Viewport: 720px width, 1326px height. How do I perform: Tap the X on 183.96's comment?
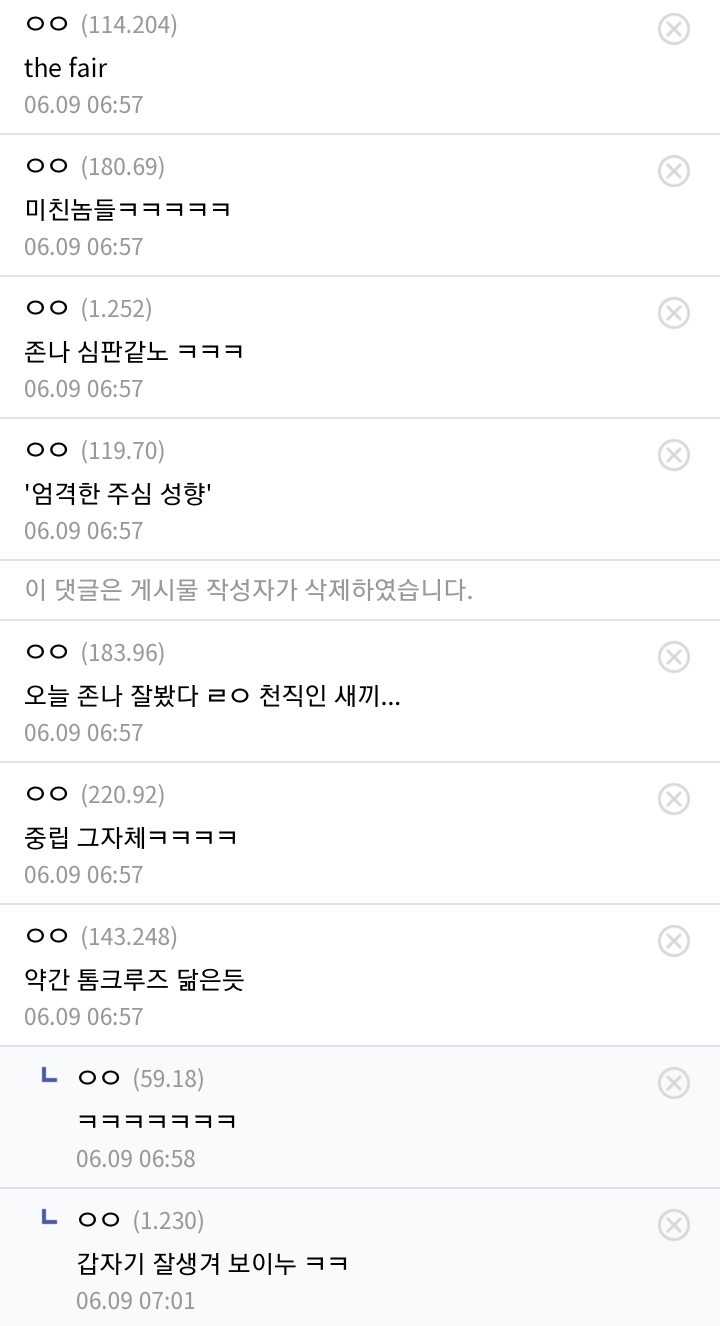674,657
